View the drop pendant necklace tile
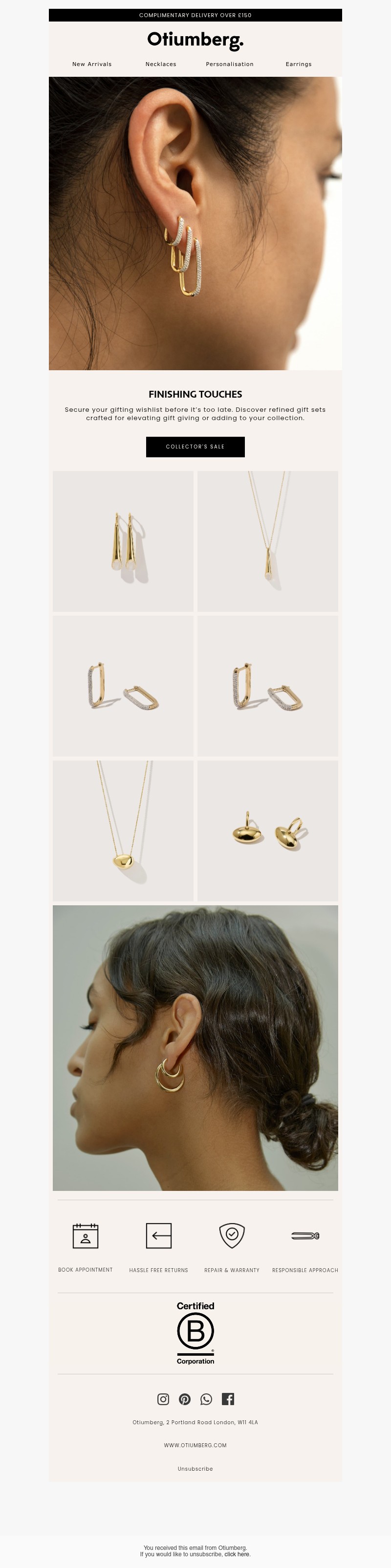The image size is (391, 1568). click(x=267, y=541)
